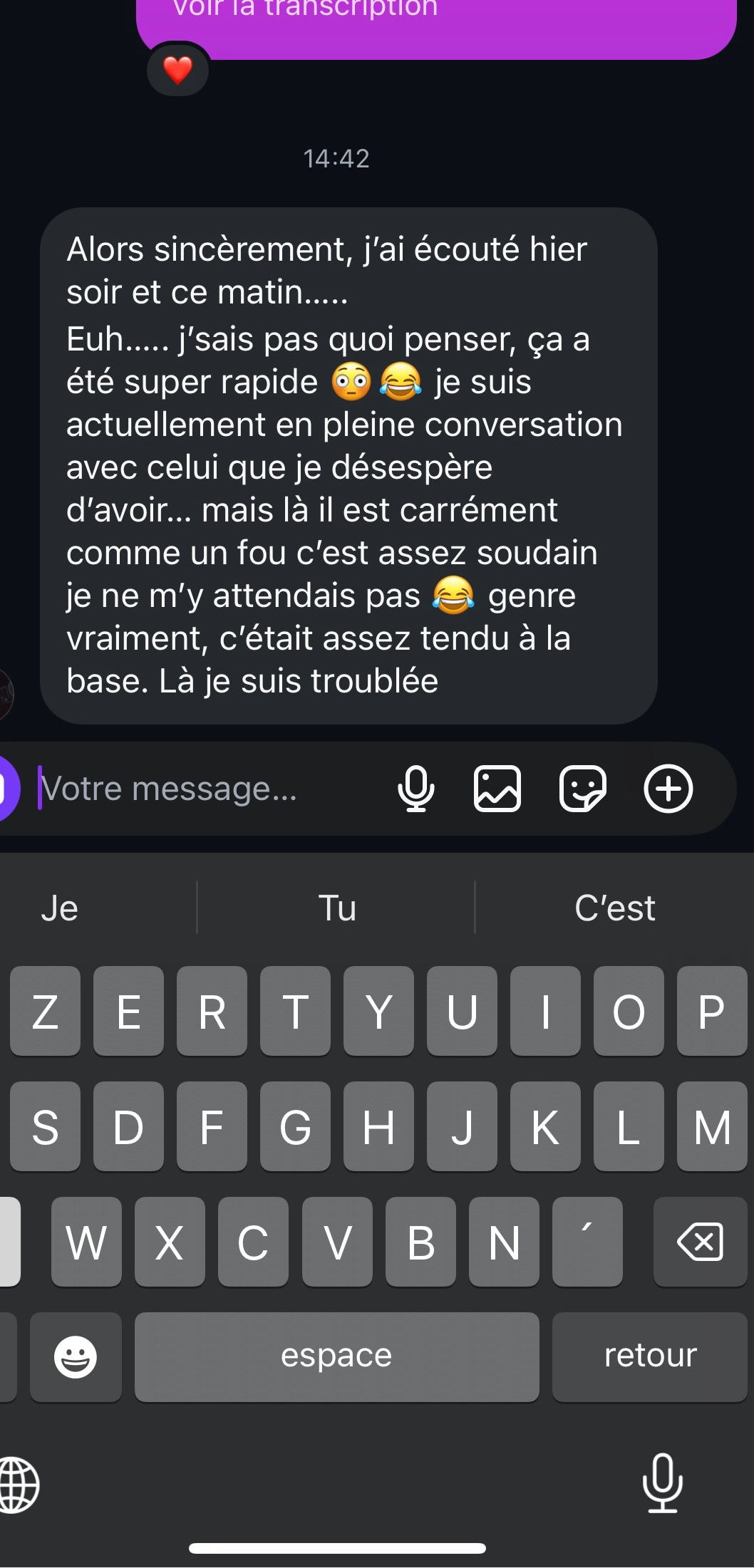Select the word suggestion 'Tu'
Screen dimensions: 754x1568
(x=335, y=908)
